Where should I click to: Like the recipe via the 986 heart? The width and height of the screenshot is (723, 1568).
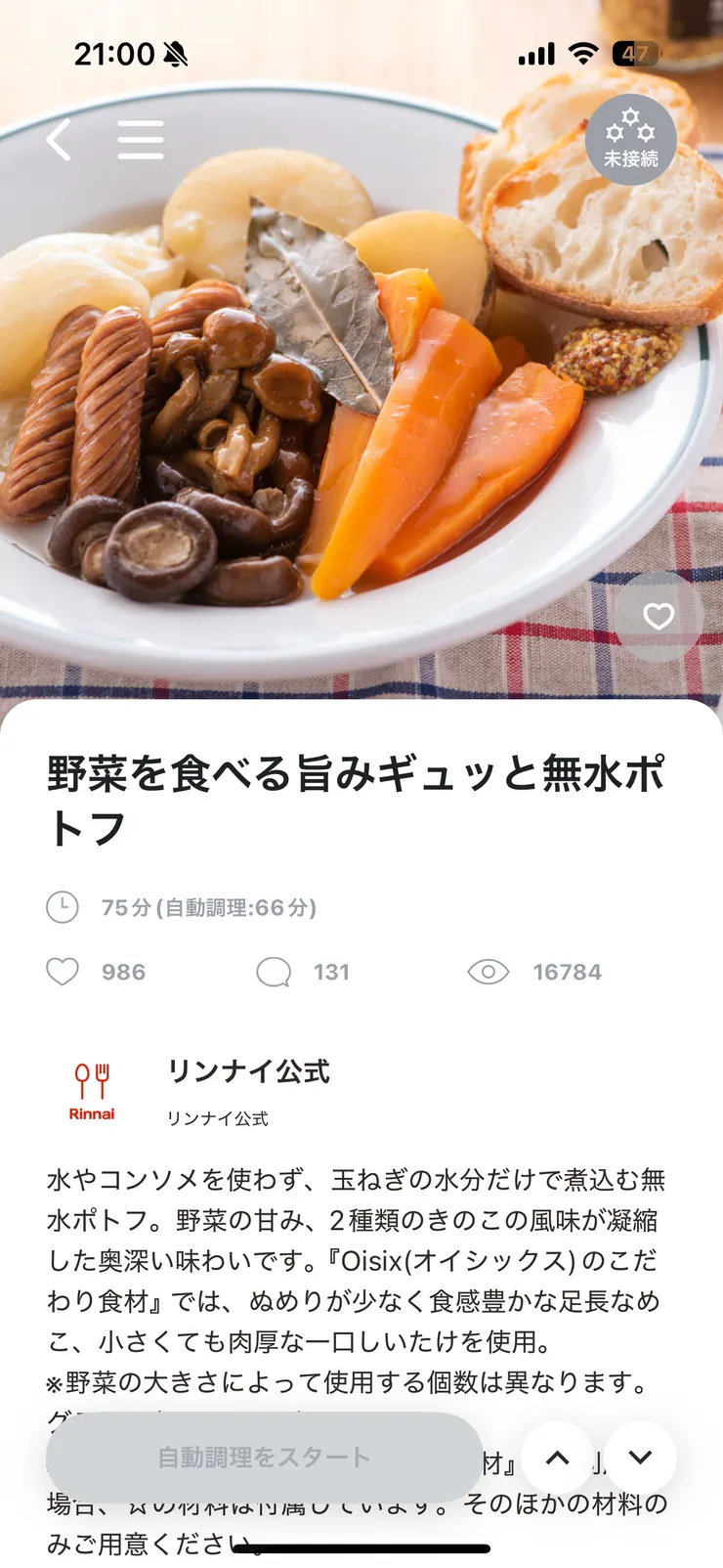coord(64,972)
